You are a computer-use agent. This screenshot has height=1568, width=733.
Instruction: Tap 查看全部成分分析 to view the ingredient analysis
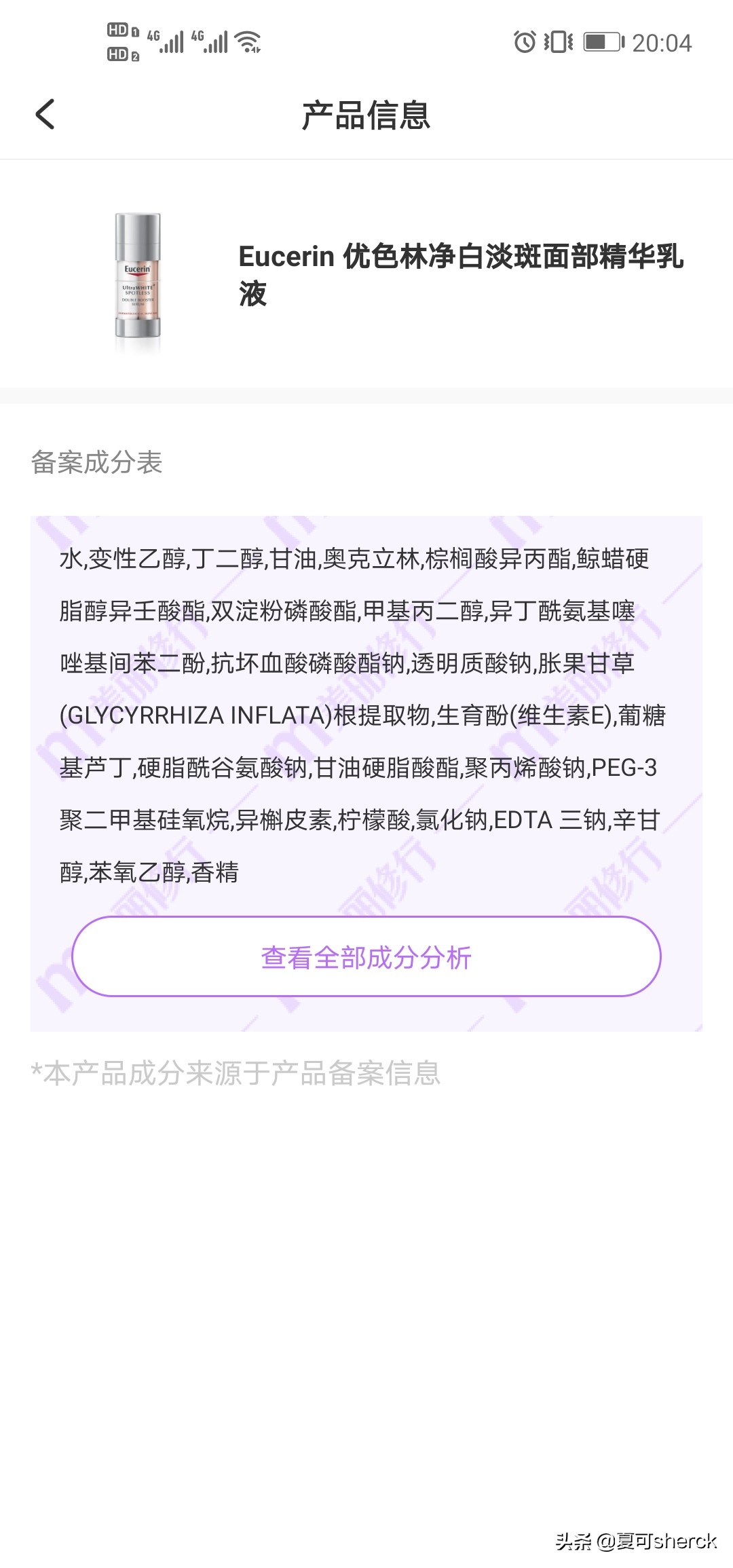(366, 956)
